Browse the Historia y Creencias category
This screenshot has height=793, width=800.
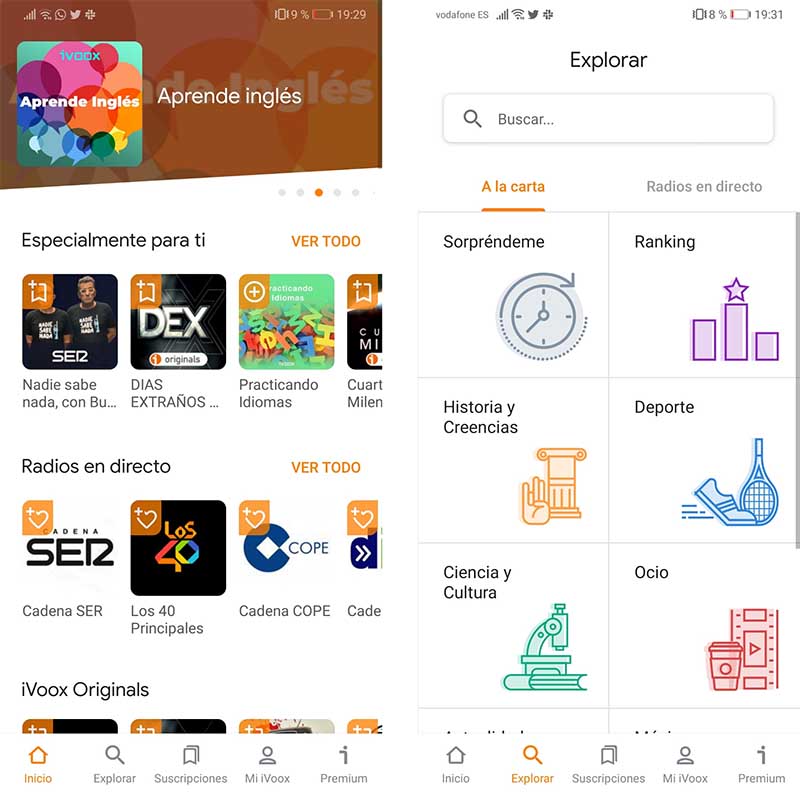tap(513, 460)
